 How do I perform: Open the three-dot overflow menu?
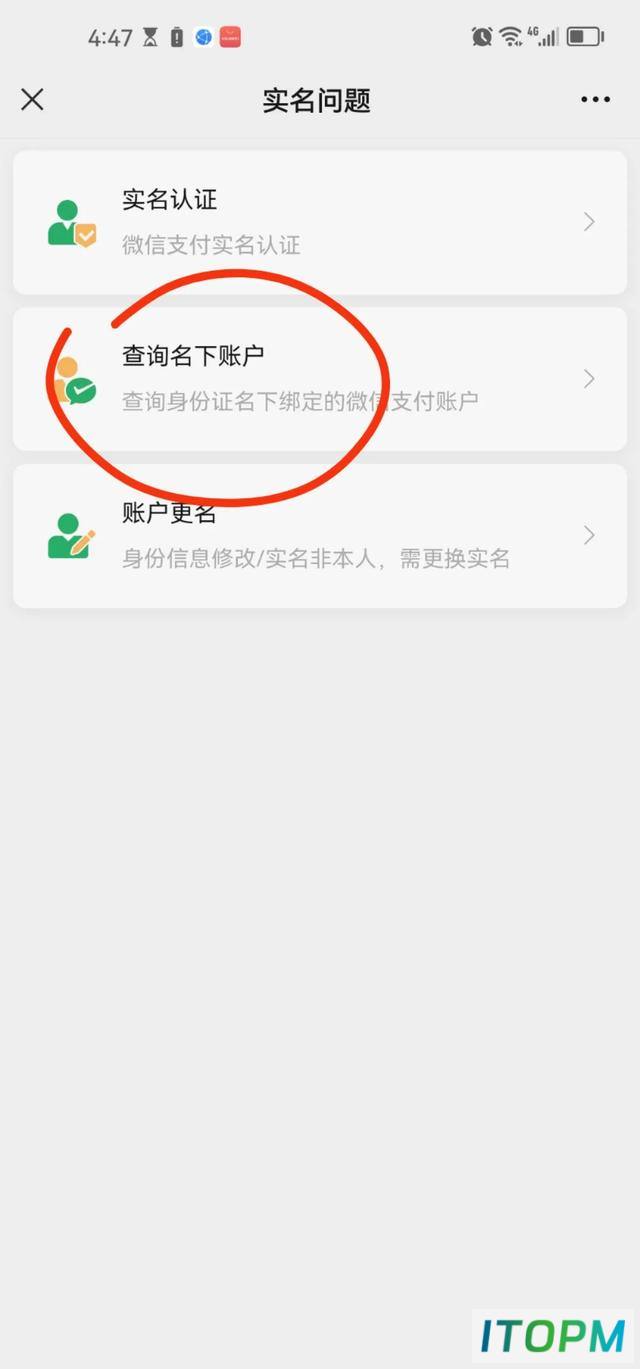tap(595, 99)
